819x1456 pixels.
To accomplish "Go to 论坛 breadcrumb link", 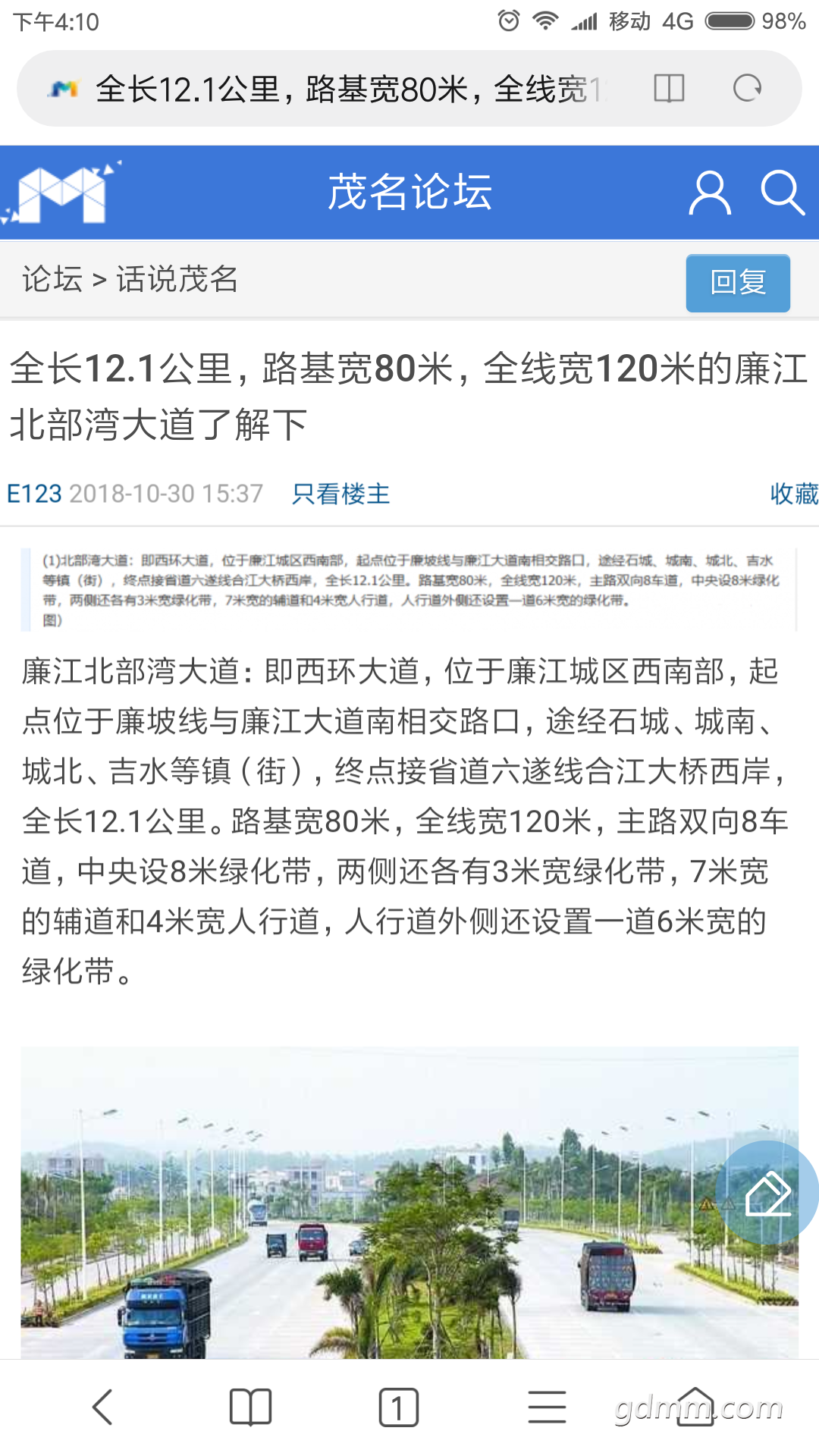I will (52, 279).
